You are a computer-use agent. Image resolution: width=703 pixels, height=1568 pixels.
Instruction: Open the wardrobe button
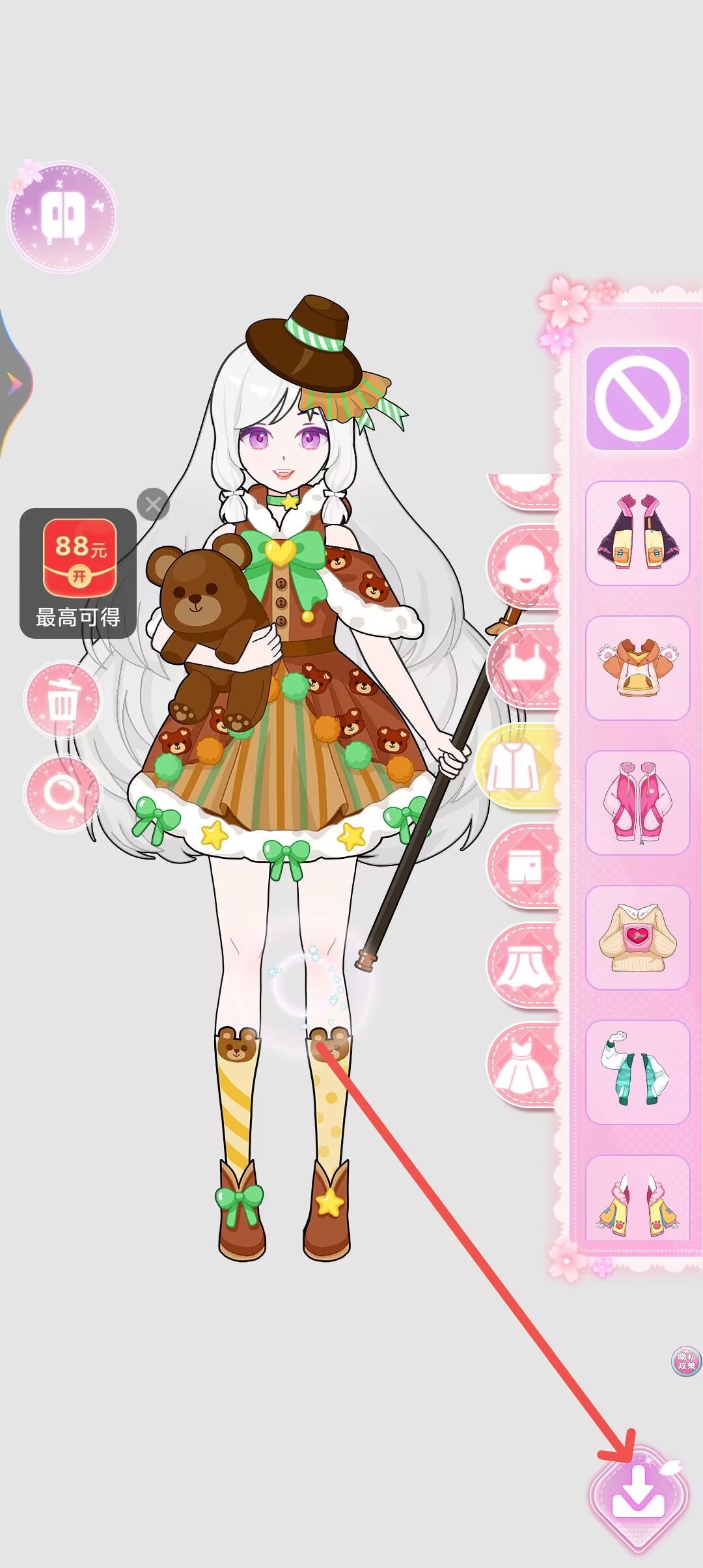[62, 216]
